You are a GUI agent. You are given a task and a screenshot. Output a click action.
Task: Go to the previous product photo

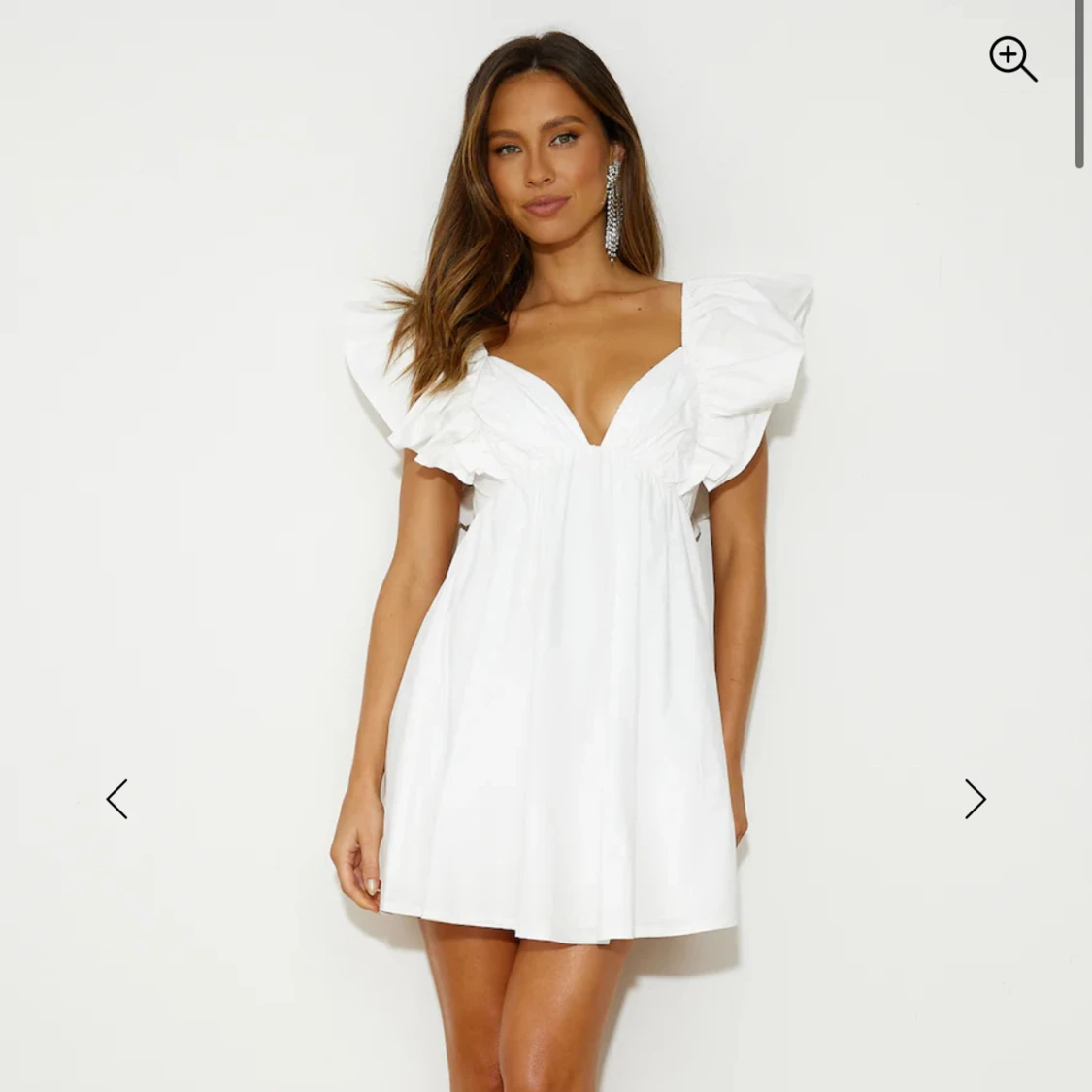[x=117, y=799]
